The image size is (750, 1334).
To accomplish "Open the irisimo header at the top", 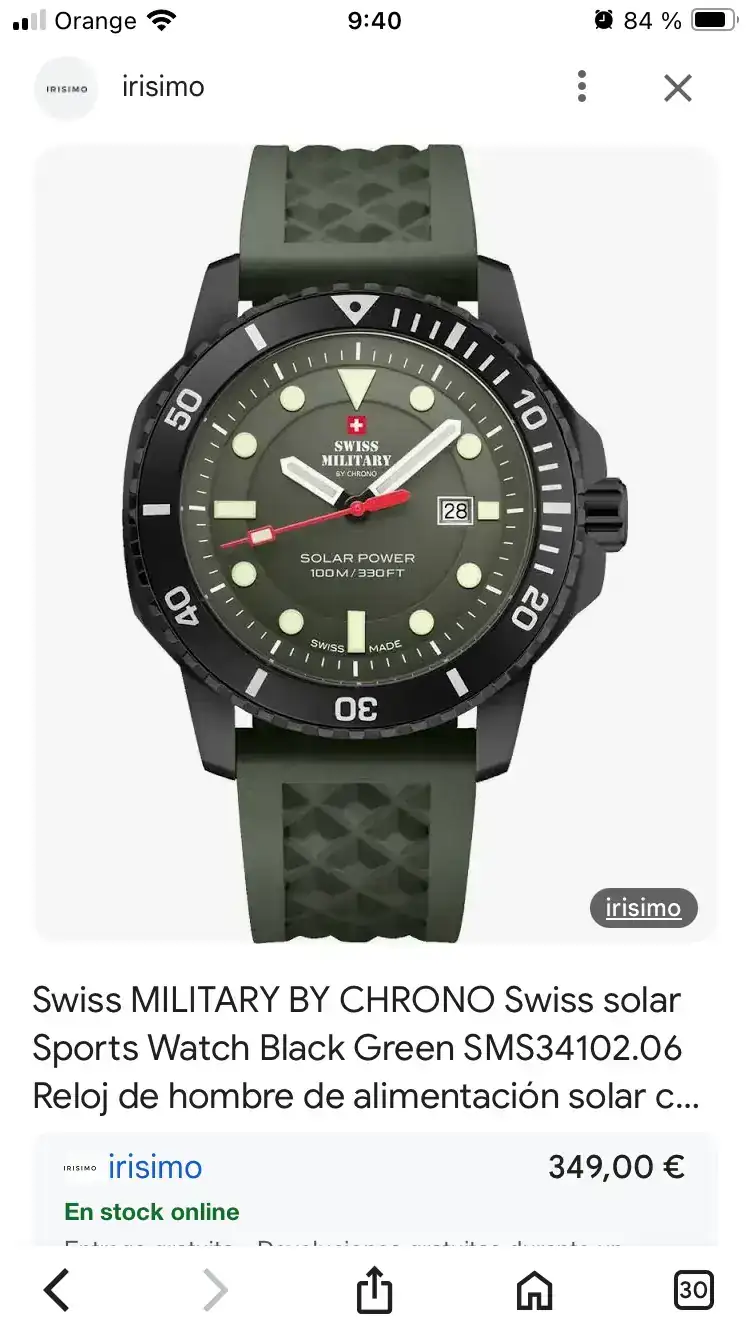I will 162,87.
